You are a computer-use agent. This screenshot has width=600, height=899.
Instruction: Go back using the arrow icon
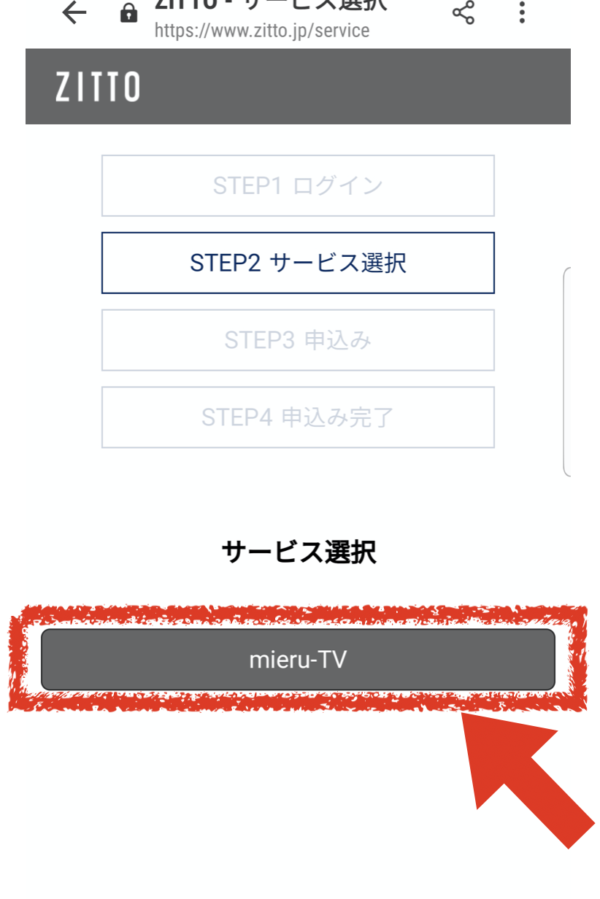point(74,13)
